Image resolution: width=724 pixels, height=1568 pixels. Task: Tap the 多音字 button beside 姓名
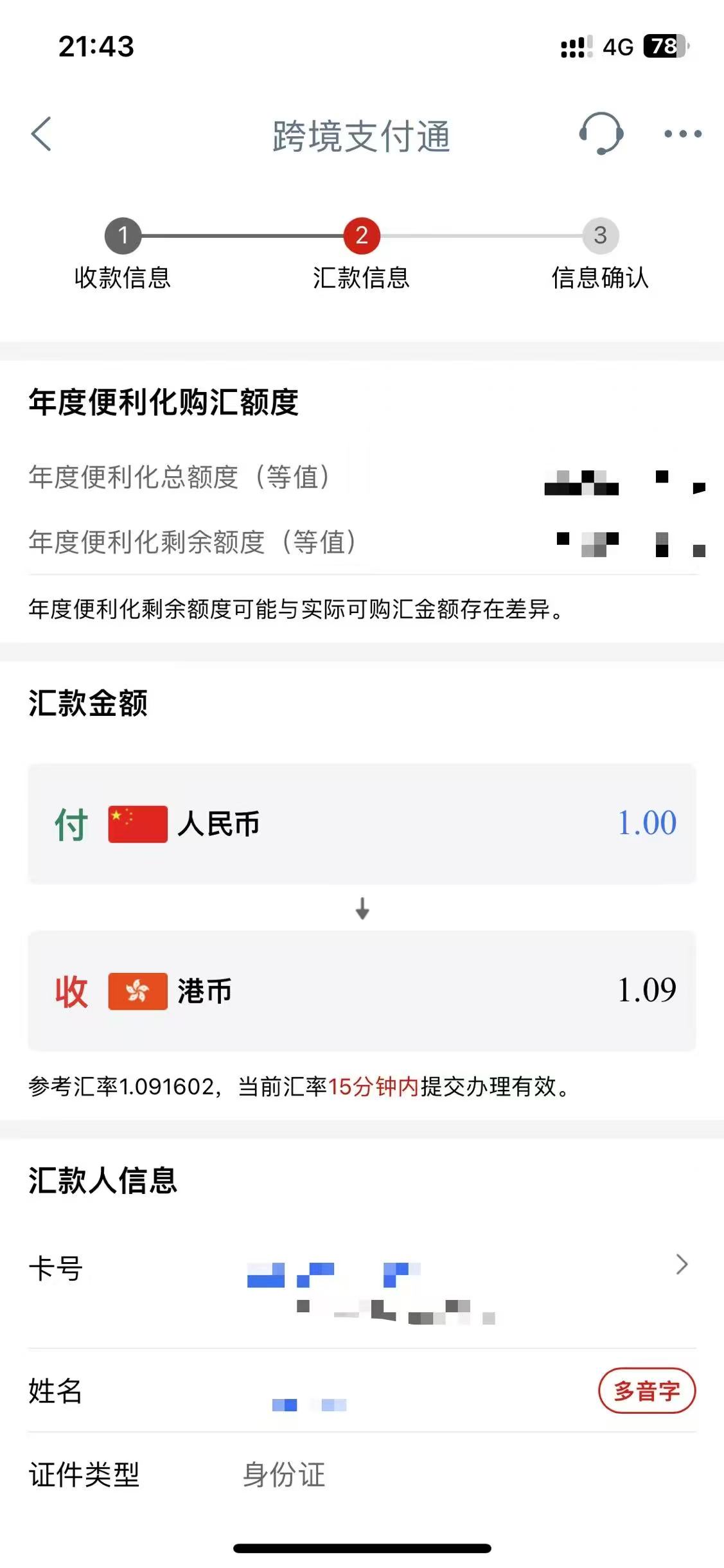647,1391
